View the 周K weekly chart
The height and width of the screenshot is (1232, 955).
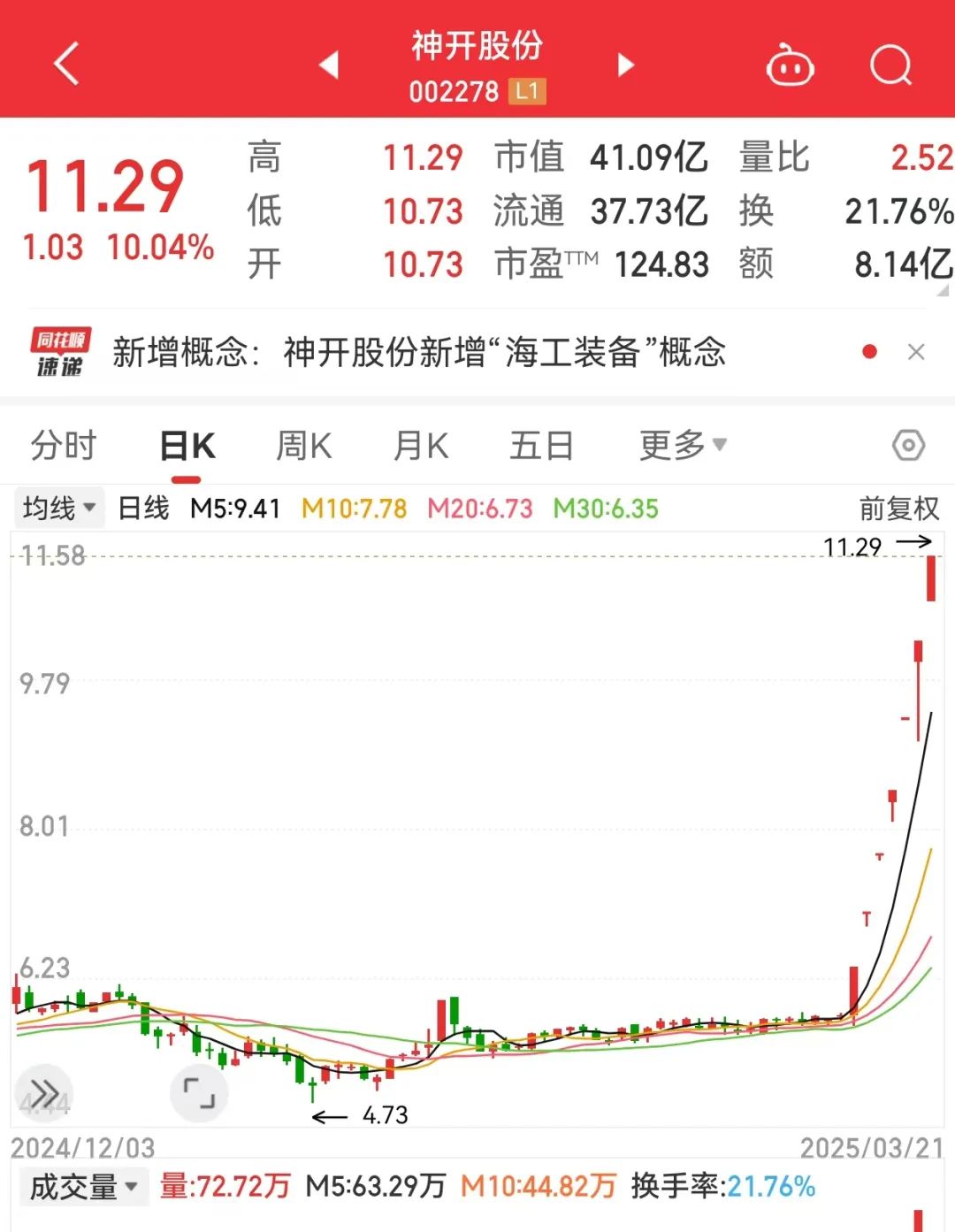pyautogui.click(x=303, y=446)
